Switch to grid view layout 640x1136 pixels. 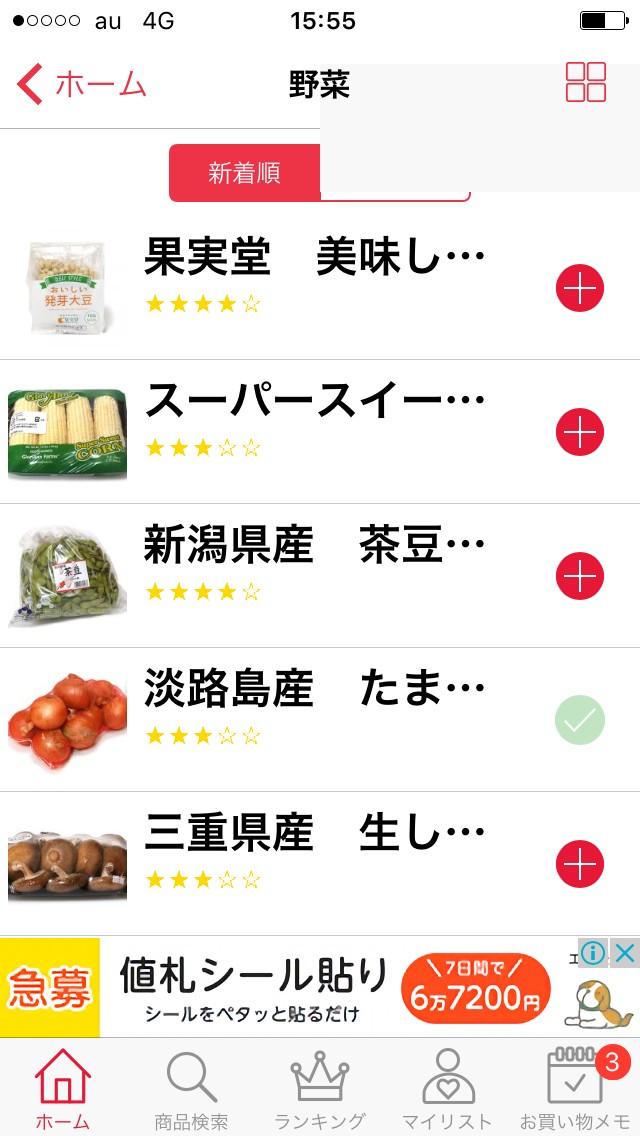585,82
